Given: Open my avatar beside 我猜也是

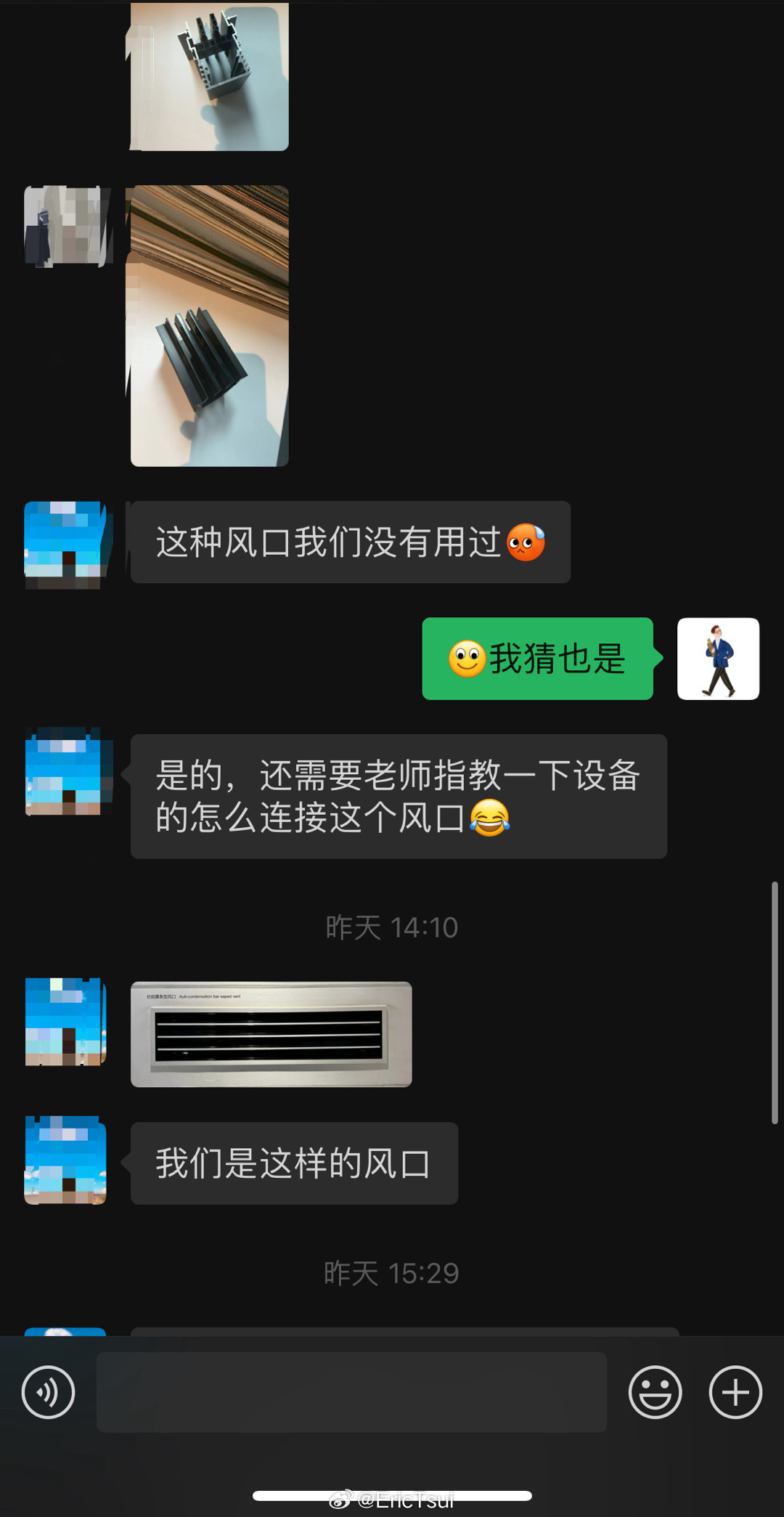Looking at the screenshot, I should (718, 659).
